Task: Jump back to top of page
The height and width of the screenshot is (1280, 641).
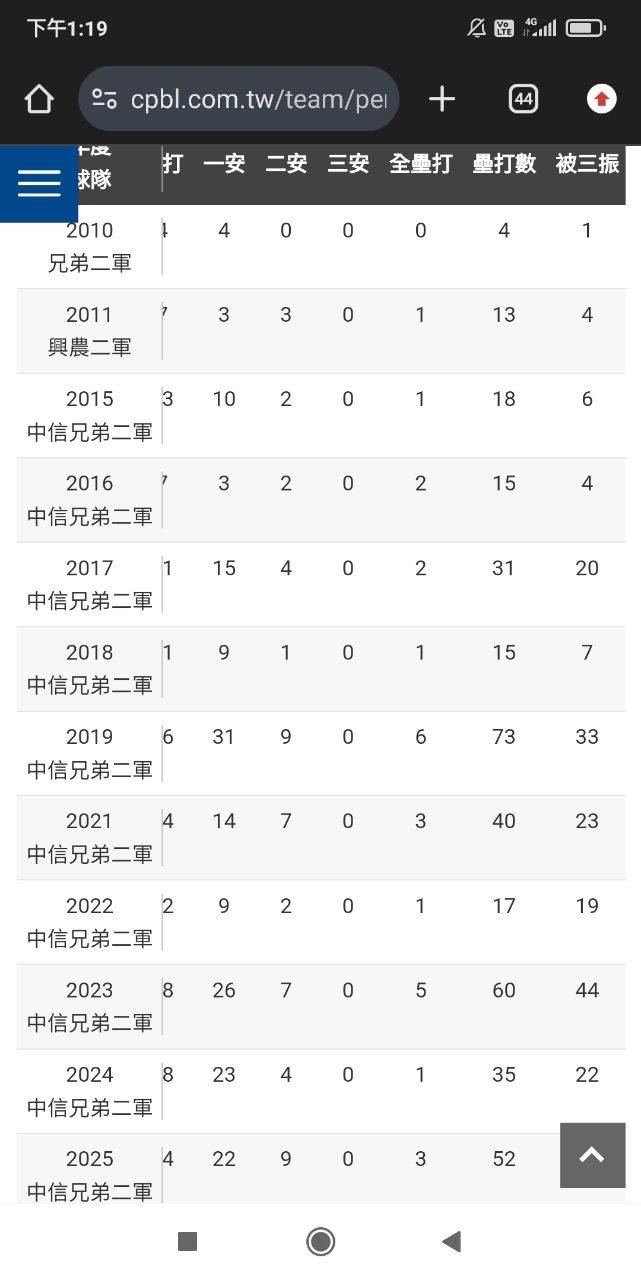Action: click(592, 1155)
